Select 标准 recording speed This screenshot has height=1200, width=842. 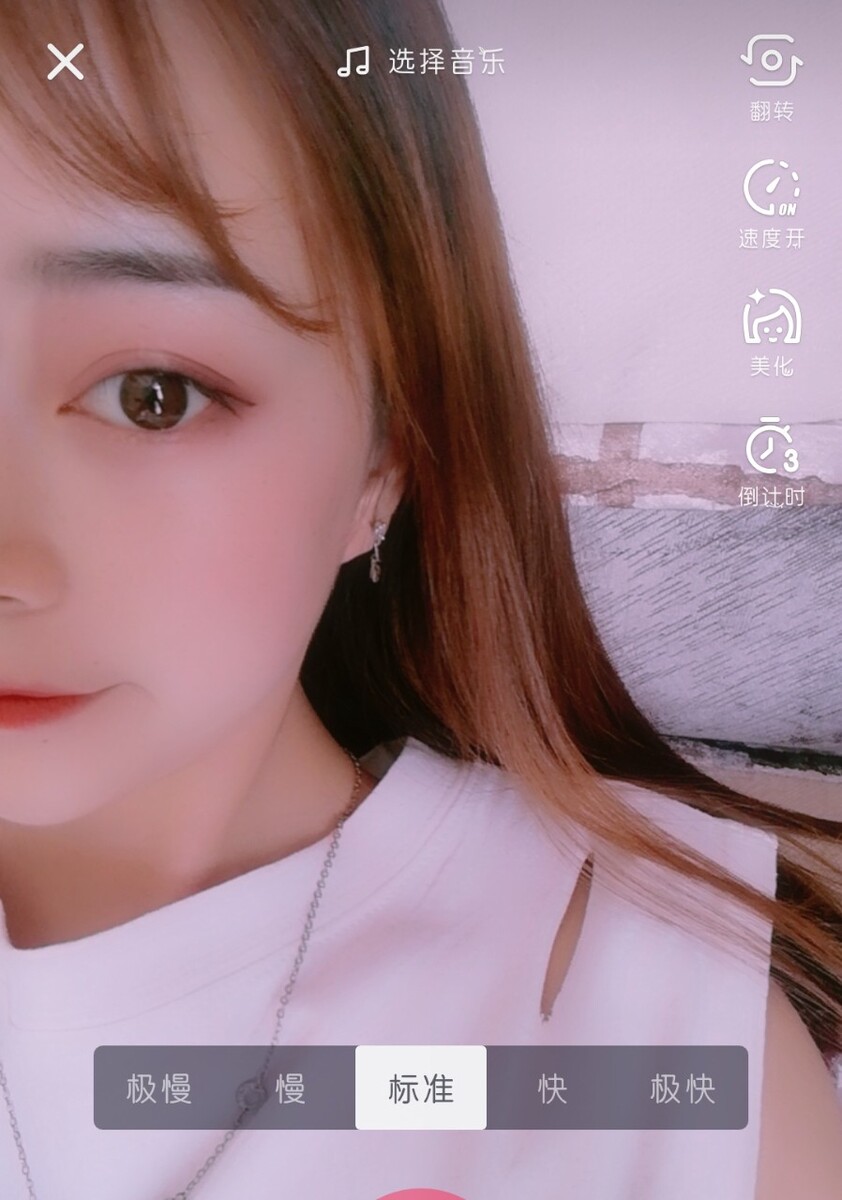[x=421, y=1088]
